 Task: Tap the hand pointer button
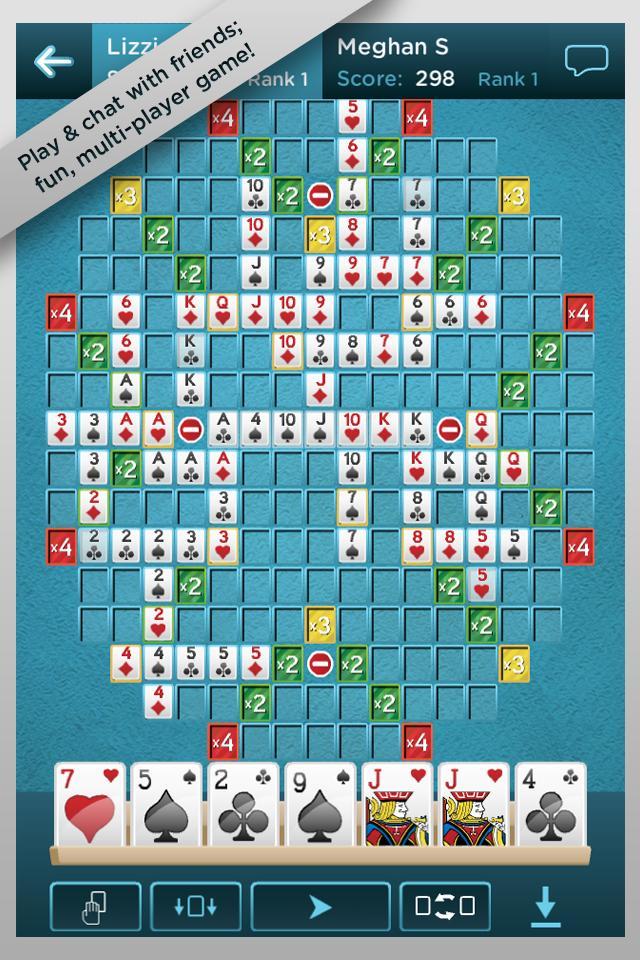(x=95, y=907)
